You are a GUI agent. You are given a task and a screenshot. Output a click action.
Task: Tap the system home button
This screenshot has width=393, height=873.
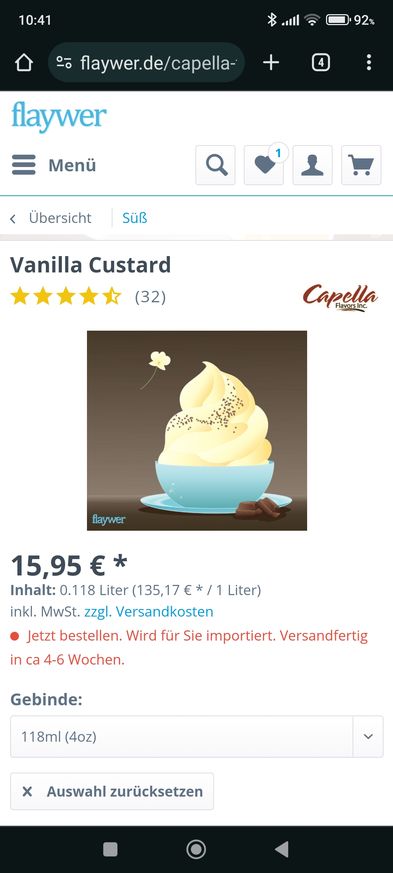pyautogui.click(x=196, y=849)
